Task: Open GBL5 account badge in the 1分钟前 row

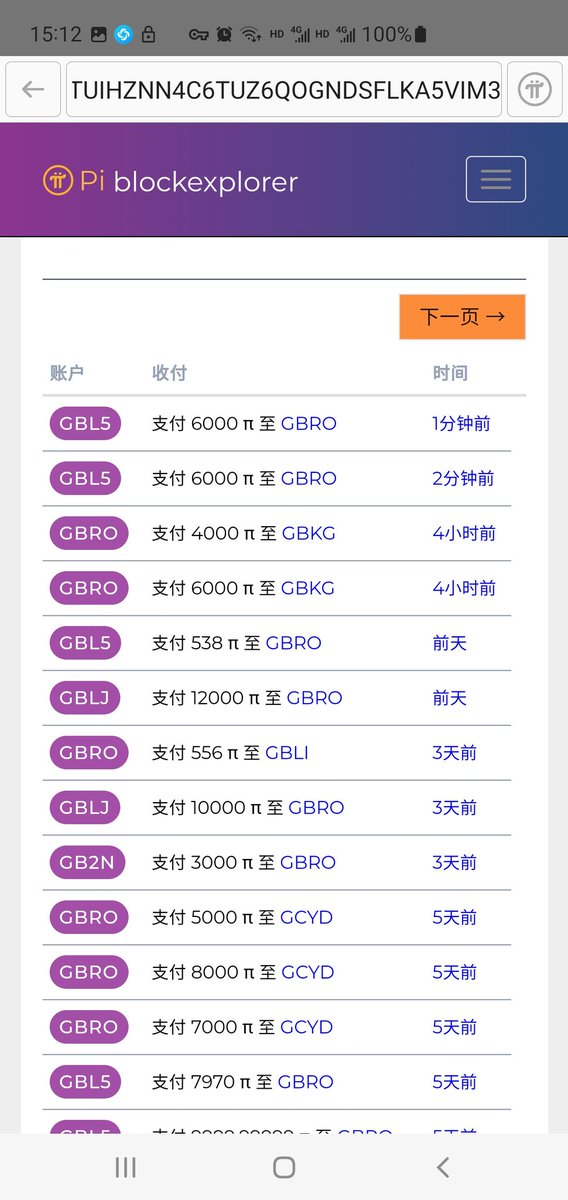Action: pyautogui.click(x=85, y=423)
